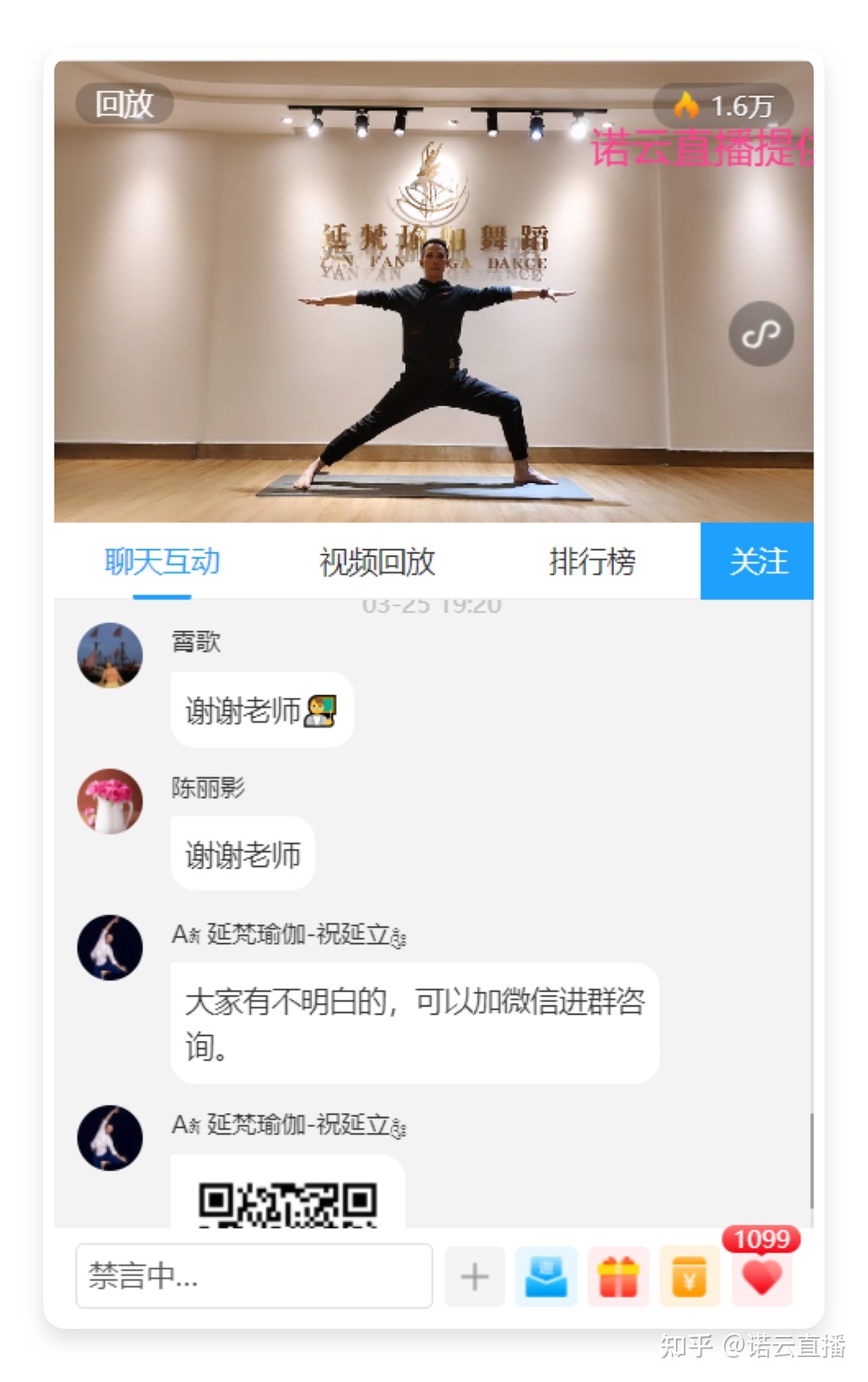Like the stream with heart icon

pyautogui.click(x=761, y=1276)
